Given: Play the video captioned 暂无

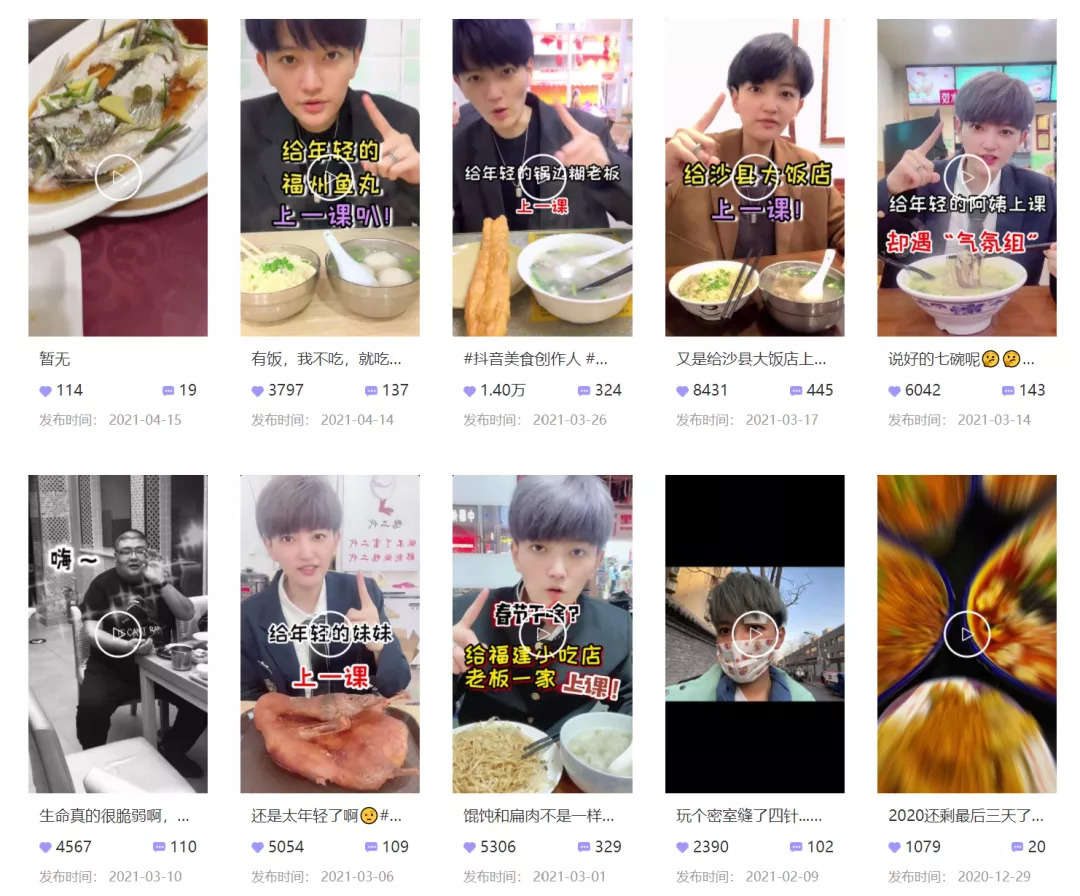Looking at the screenshot, I should 118,179.
